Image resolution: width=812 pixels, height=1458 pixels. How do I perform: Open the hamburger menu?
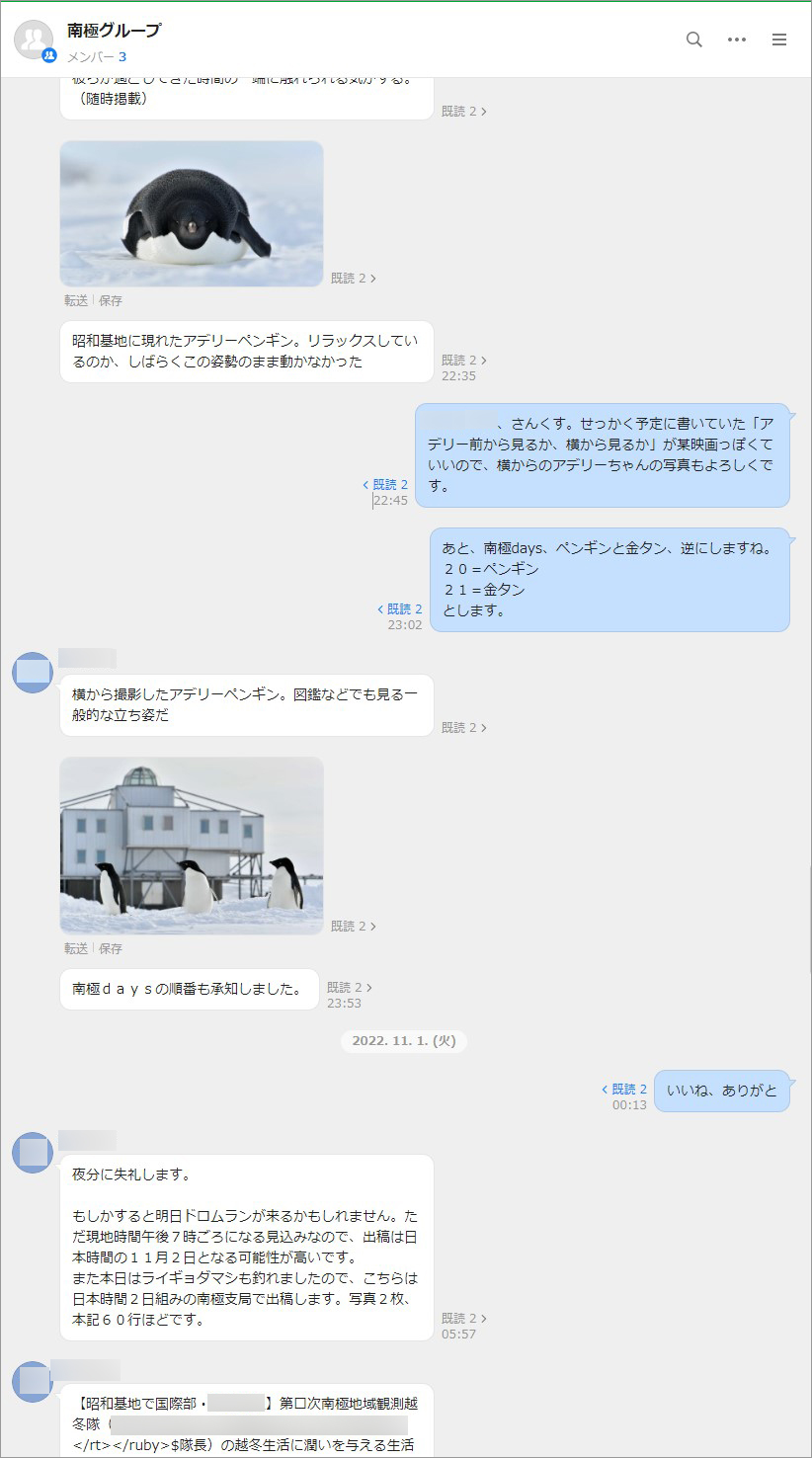click(x=779, y=40)
